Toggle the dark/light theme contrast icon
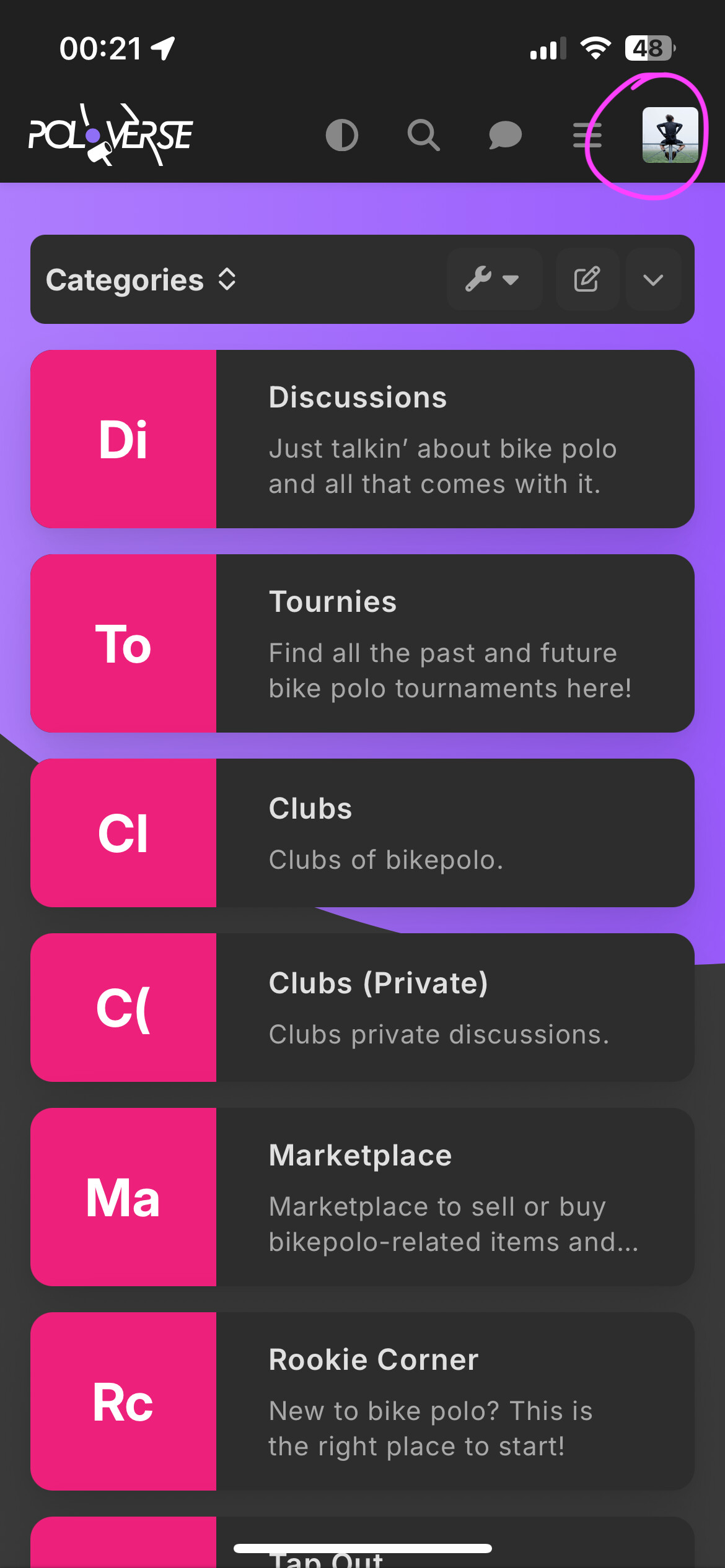 [342, 135]
